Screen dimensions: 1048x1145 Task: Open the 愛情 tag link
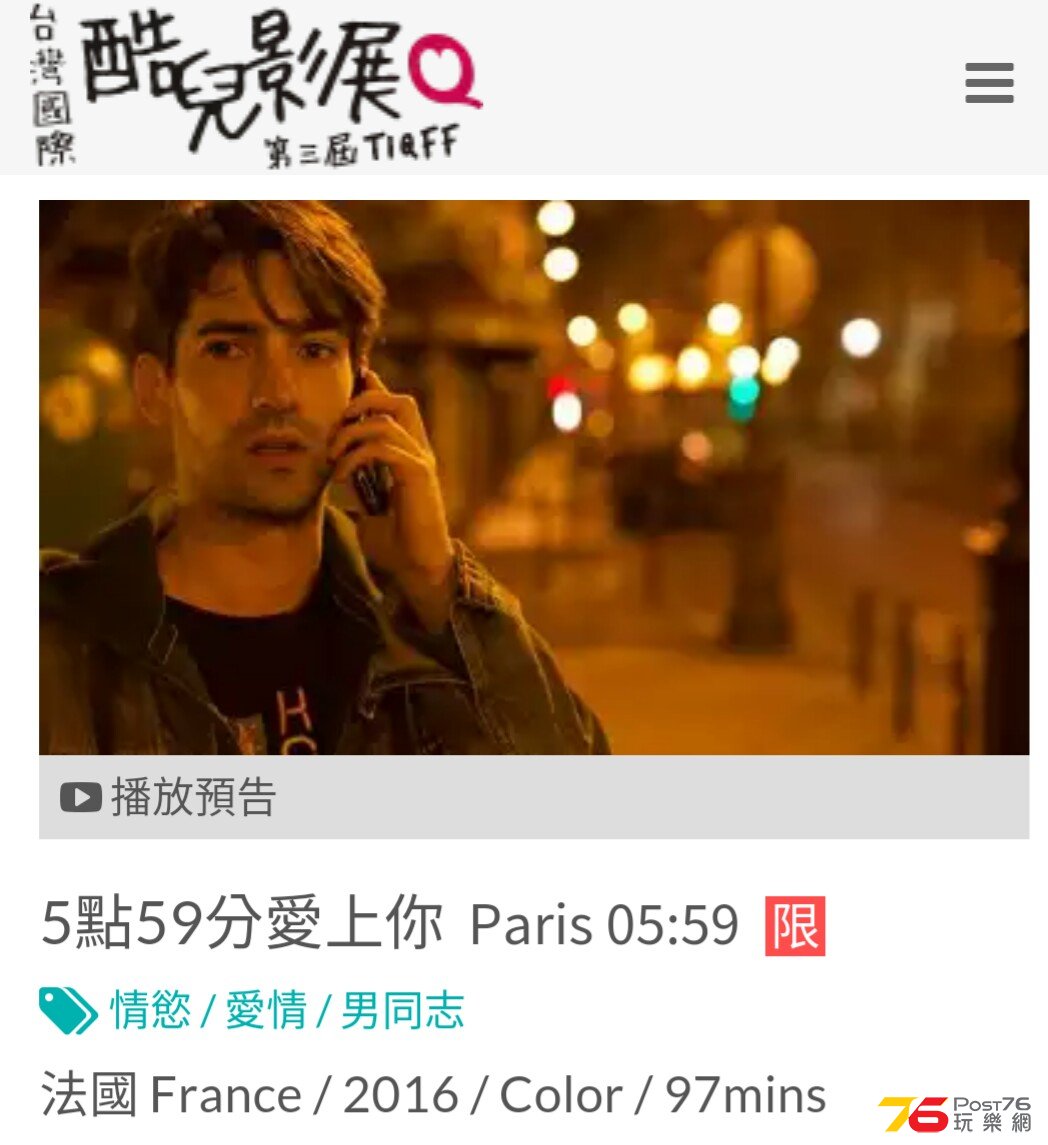(266, 1010)
